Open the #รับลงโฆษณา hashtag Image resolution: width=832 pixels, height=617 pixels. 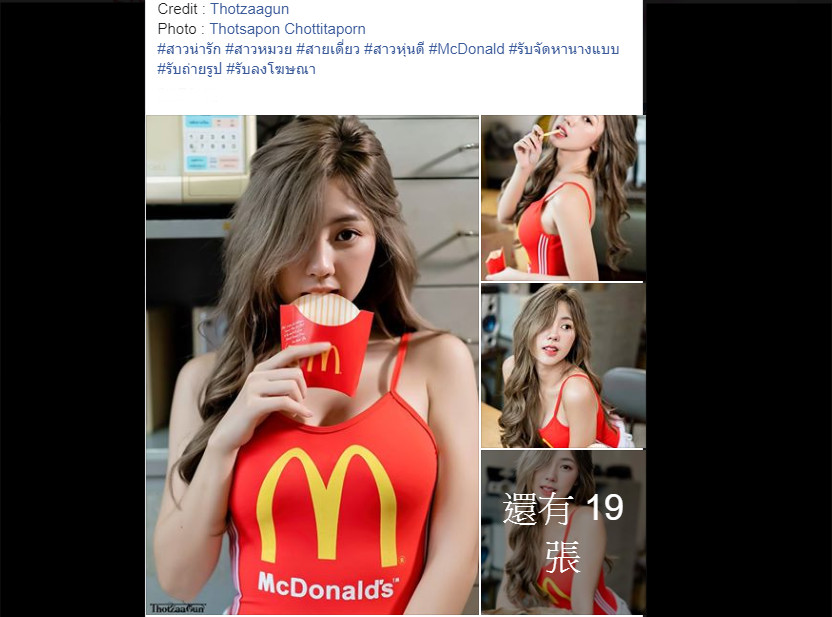coord(270,69)
